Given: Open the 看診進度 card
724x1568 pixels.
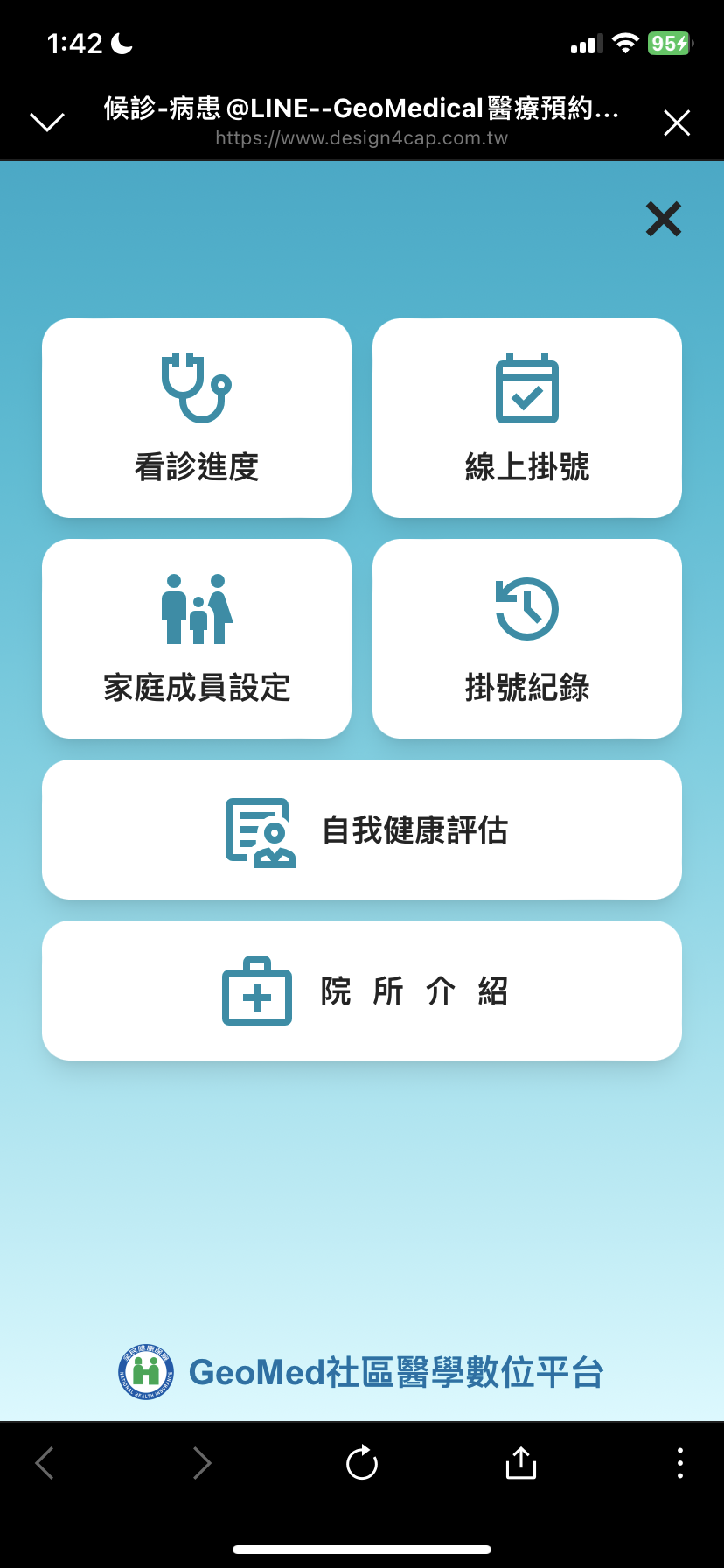Looking at the screenshot, I should click(197, 418).
